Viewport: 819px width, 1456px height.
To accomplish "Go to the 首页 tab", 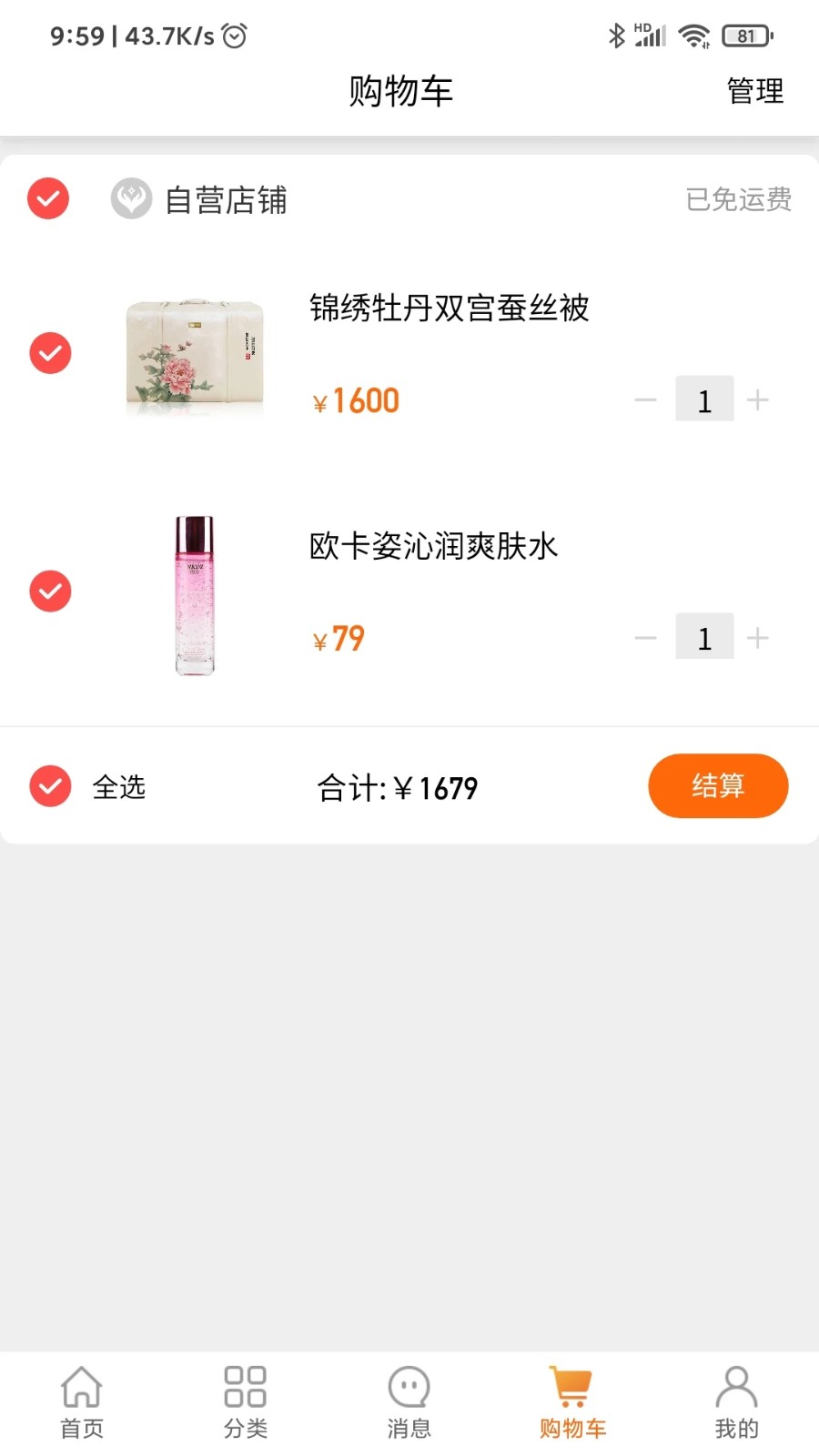I will click(82, 1402).
